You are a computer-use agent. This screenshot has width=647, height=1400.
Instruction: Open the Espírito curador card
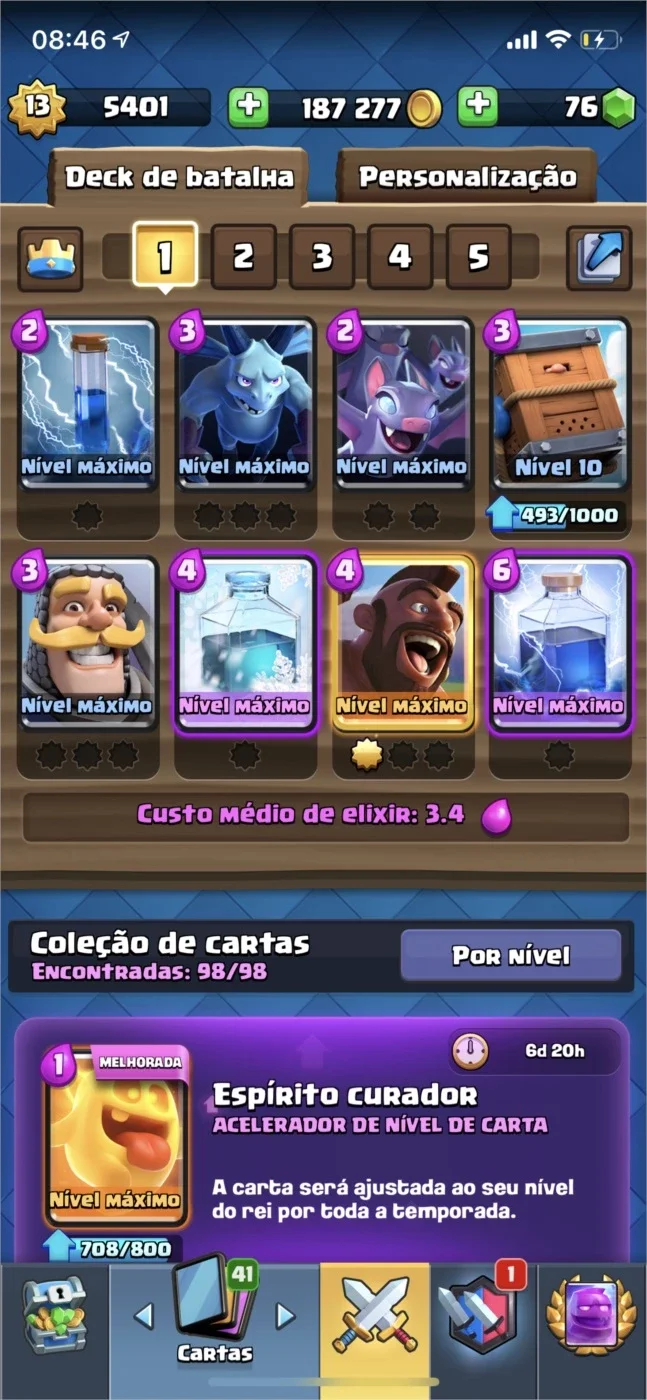pyautogui.click(x=115, y=1138)
